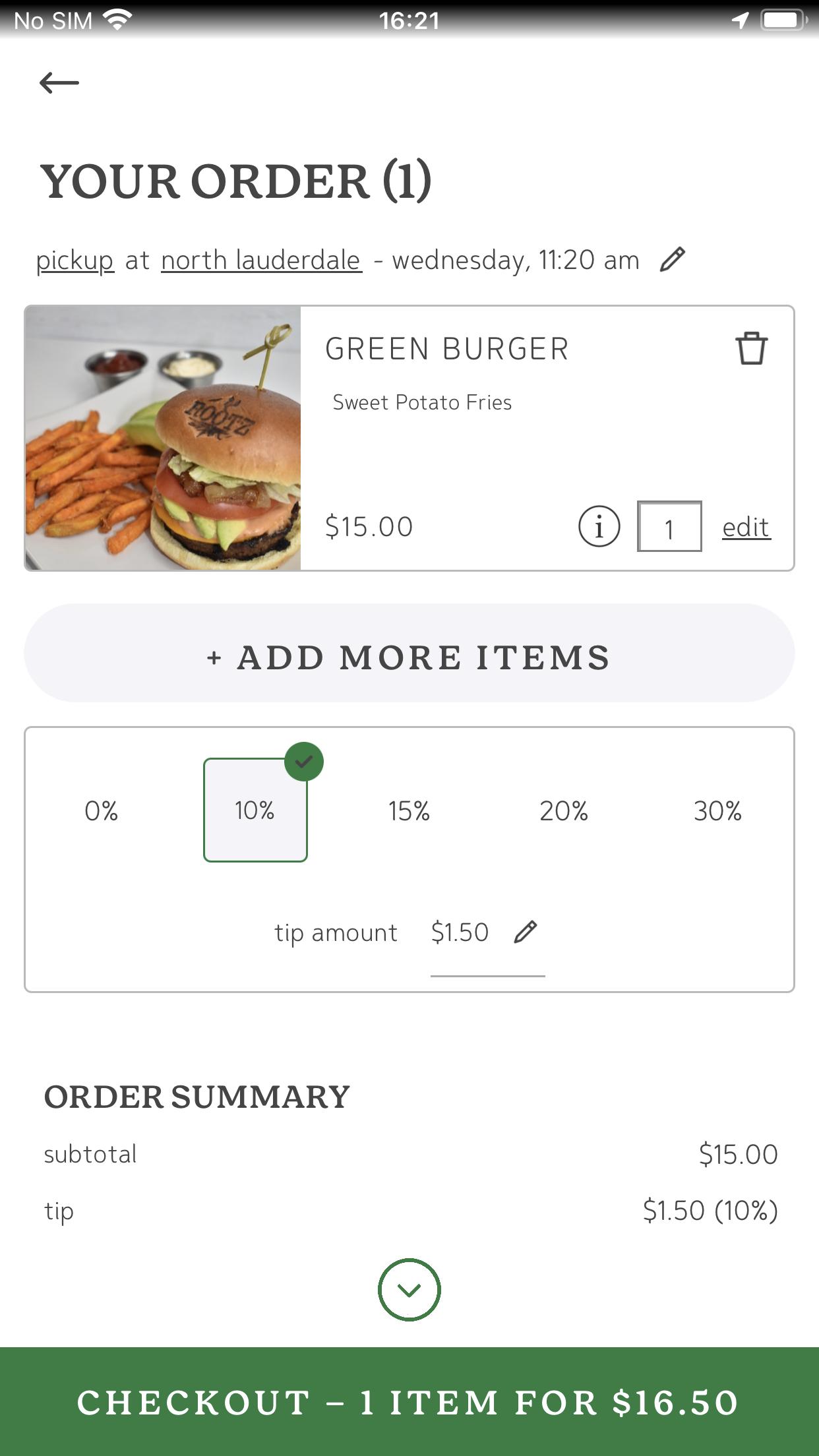Expand order summary with down chevron
Image resolution: width=819 pixels, height=1456 pixels.
tap(409, 1290)
